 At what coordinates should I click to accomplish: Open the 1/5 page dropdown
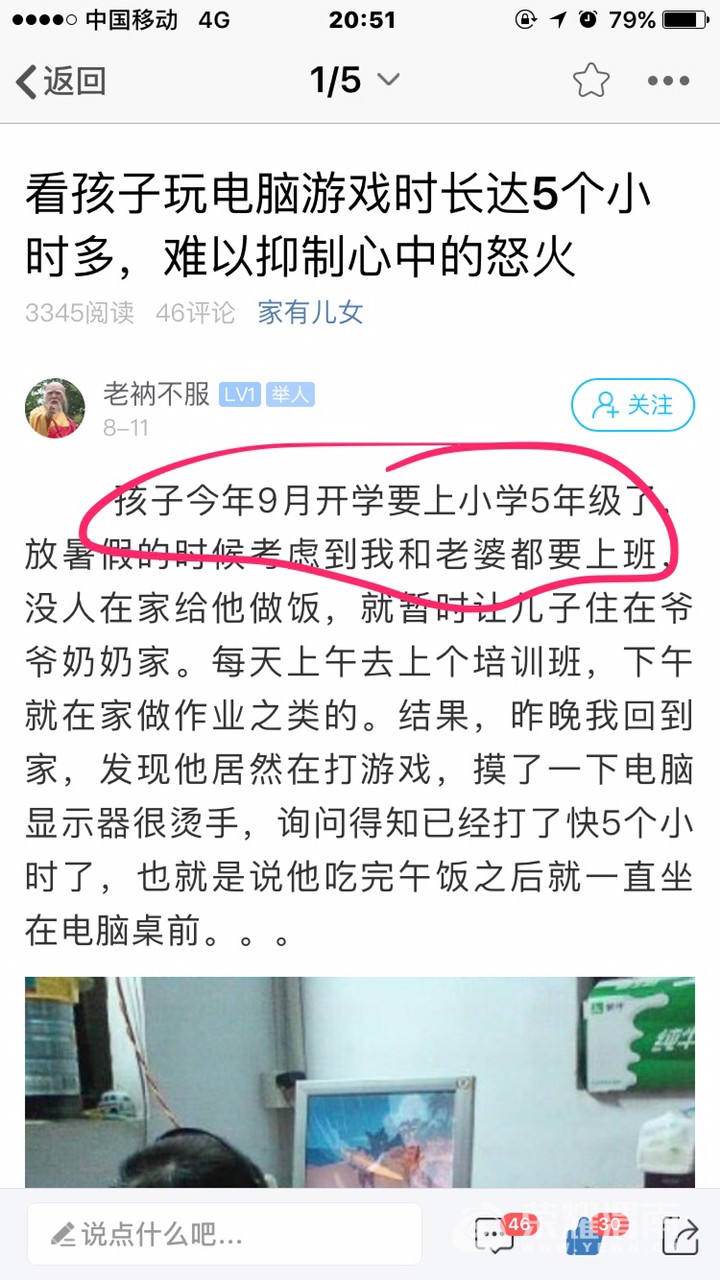[354, 80]
